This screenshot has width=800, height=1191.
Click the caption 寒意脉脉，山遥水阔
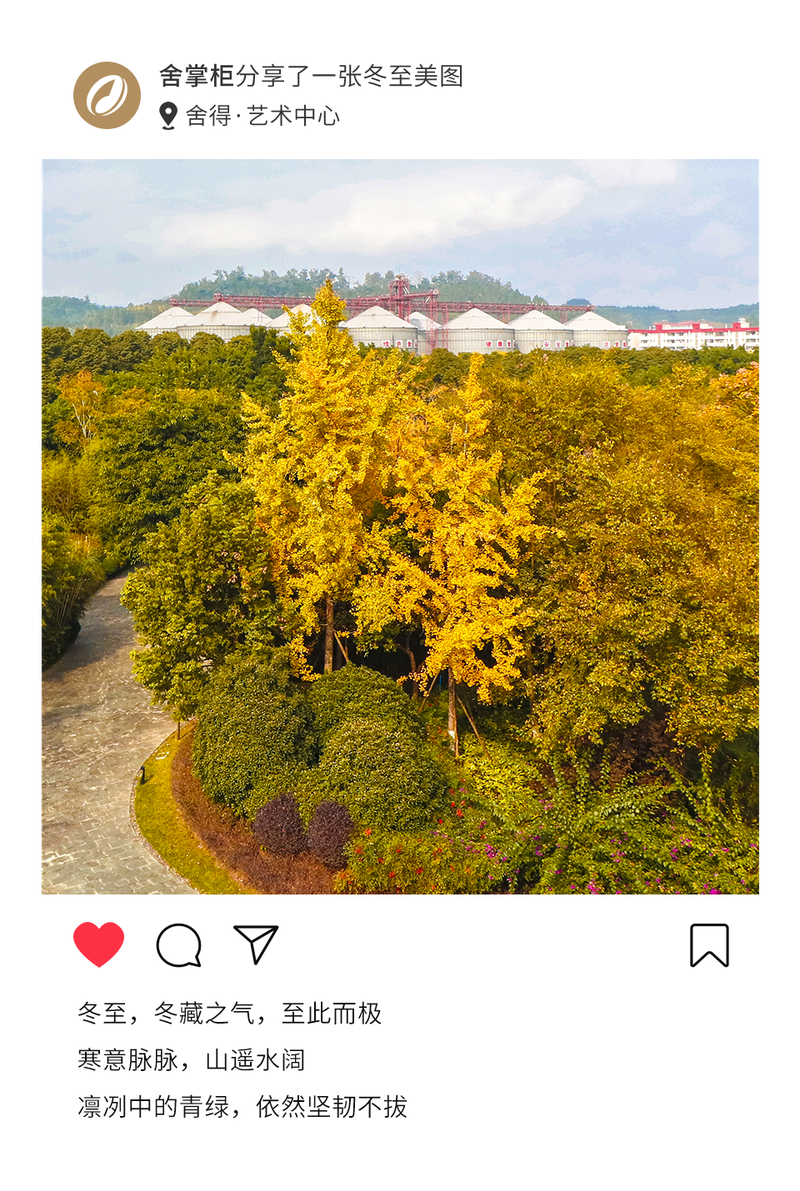[x=190, y=1056]
